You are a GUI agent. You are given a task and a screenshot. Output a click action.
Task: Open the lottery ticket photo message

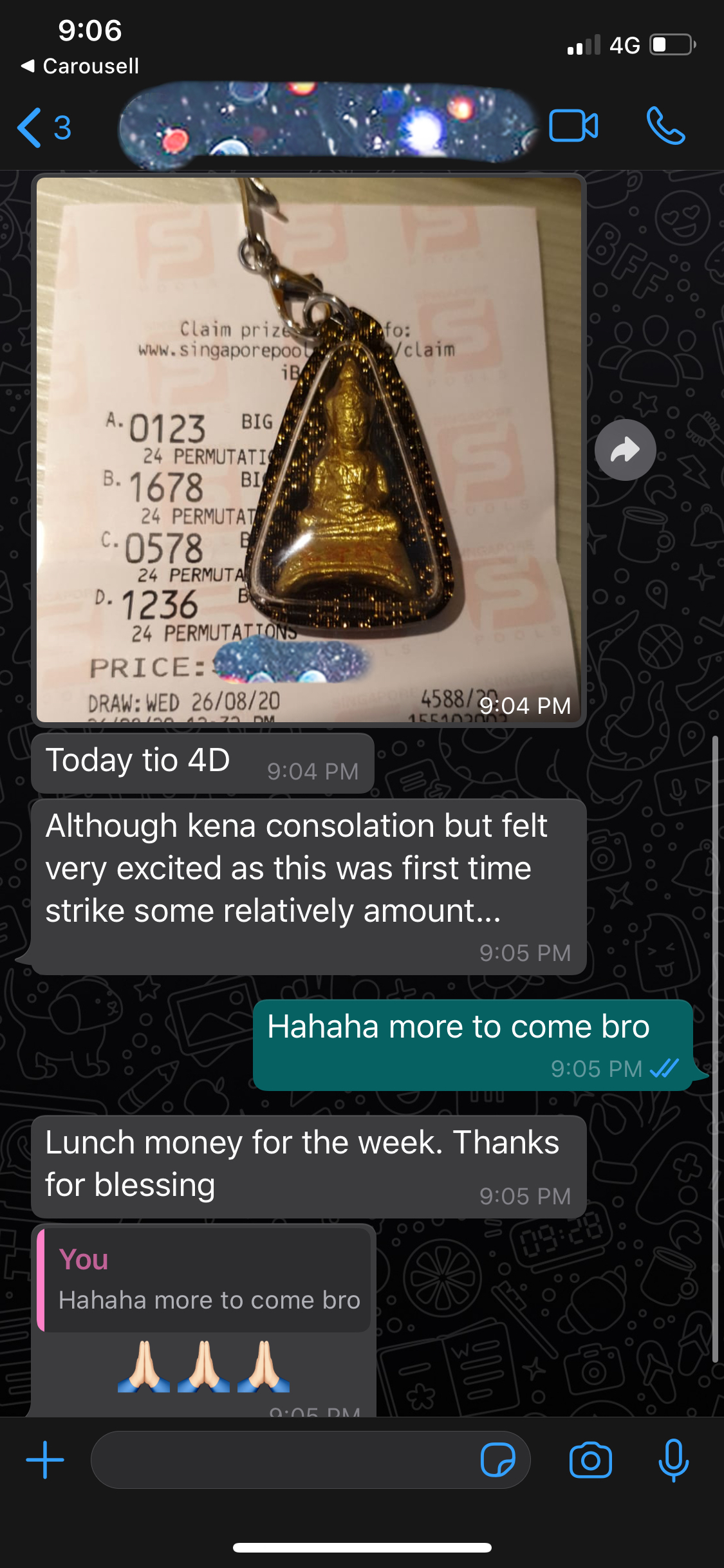[x=309, y=449]
